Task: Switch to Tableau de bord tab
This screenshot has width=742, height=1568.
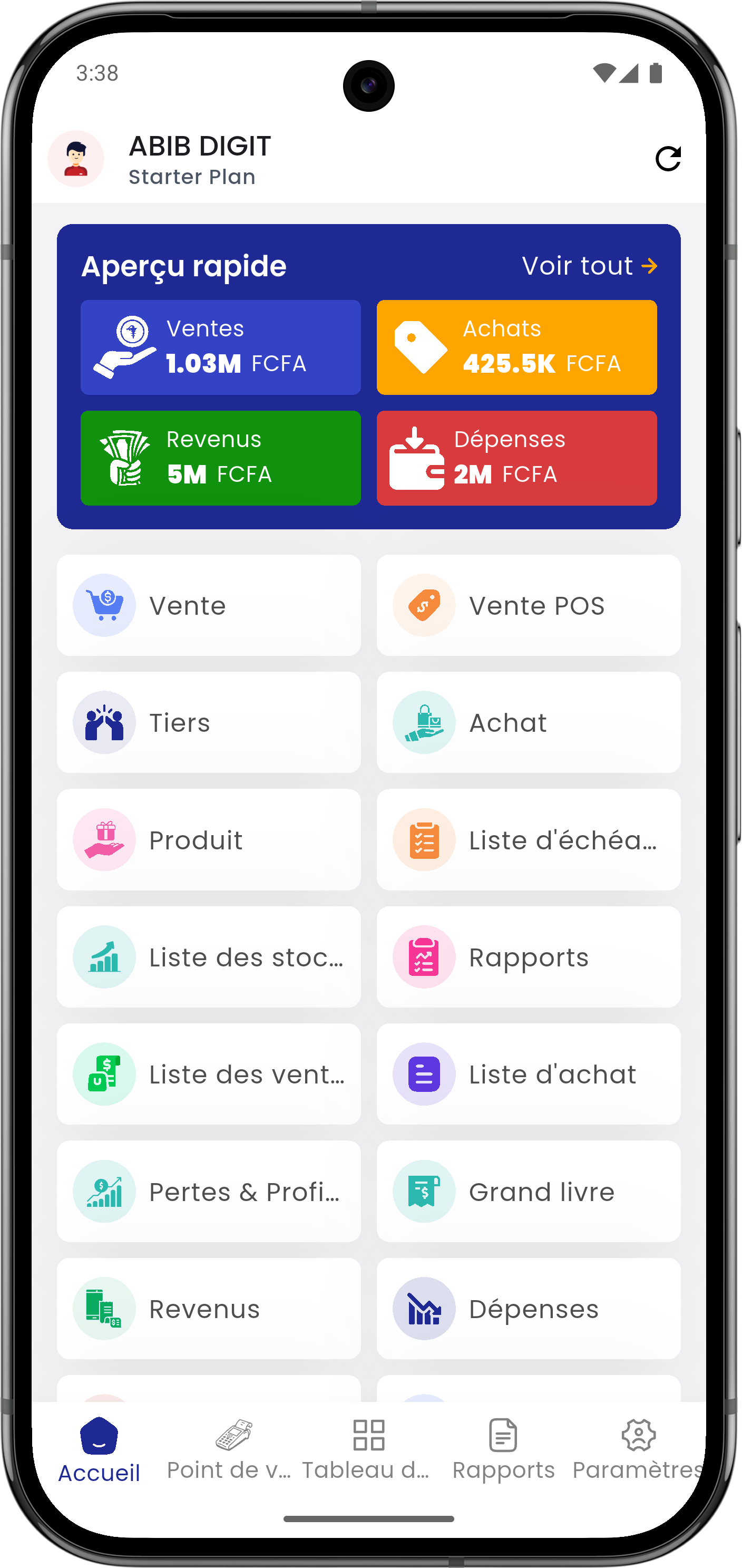Action: coord(368,1450)
